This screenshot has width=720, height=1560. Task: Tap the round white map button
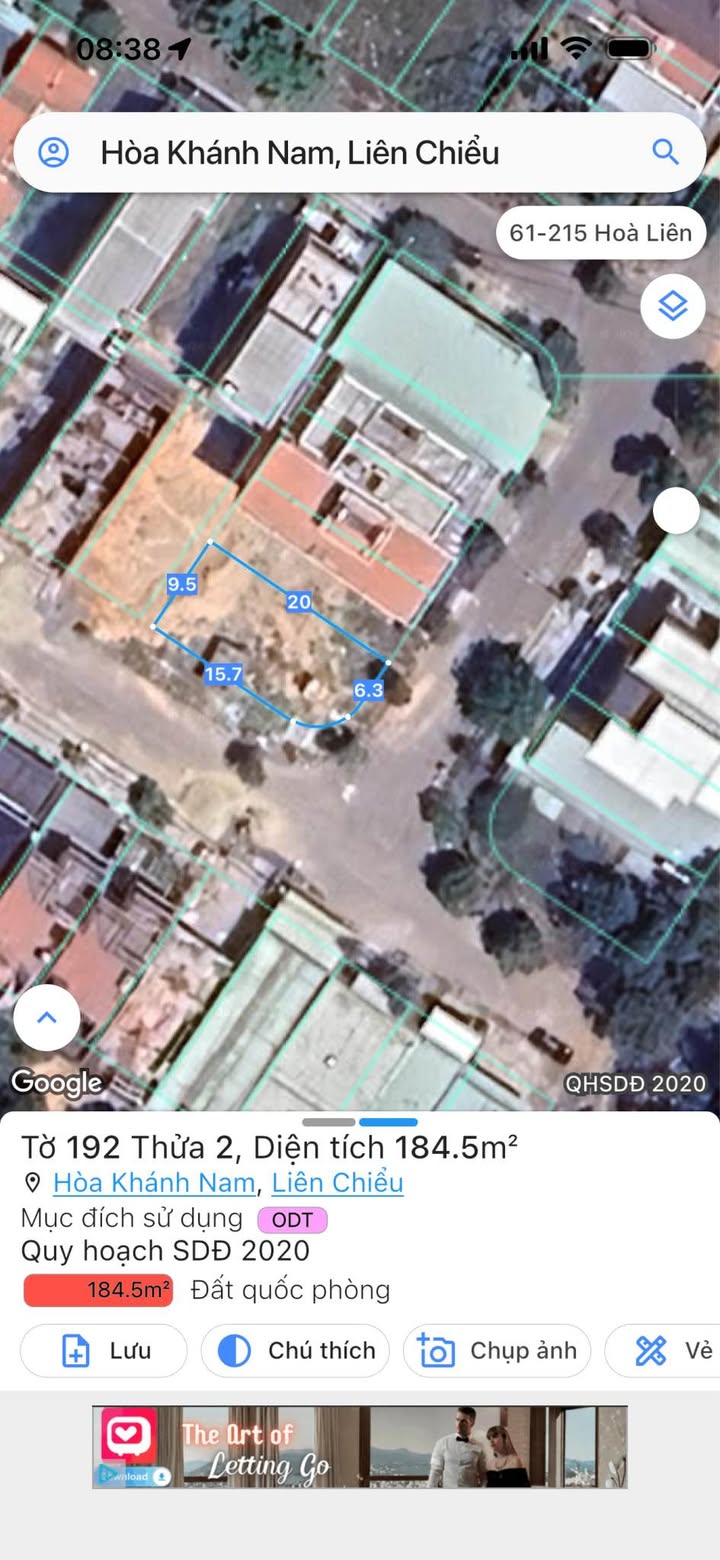676,512
